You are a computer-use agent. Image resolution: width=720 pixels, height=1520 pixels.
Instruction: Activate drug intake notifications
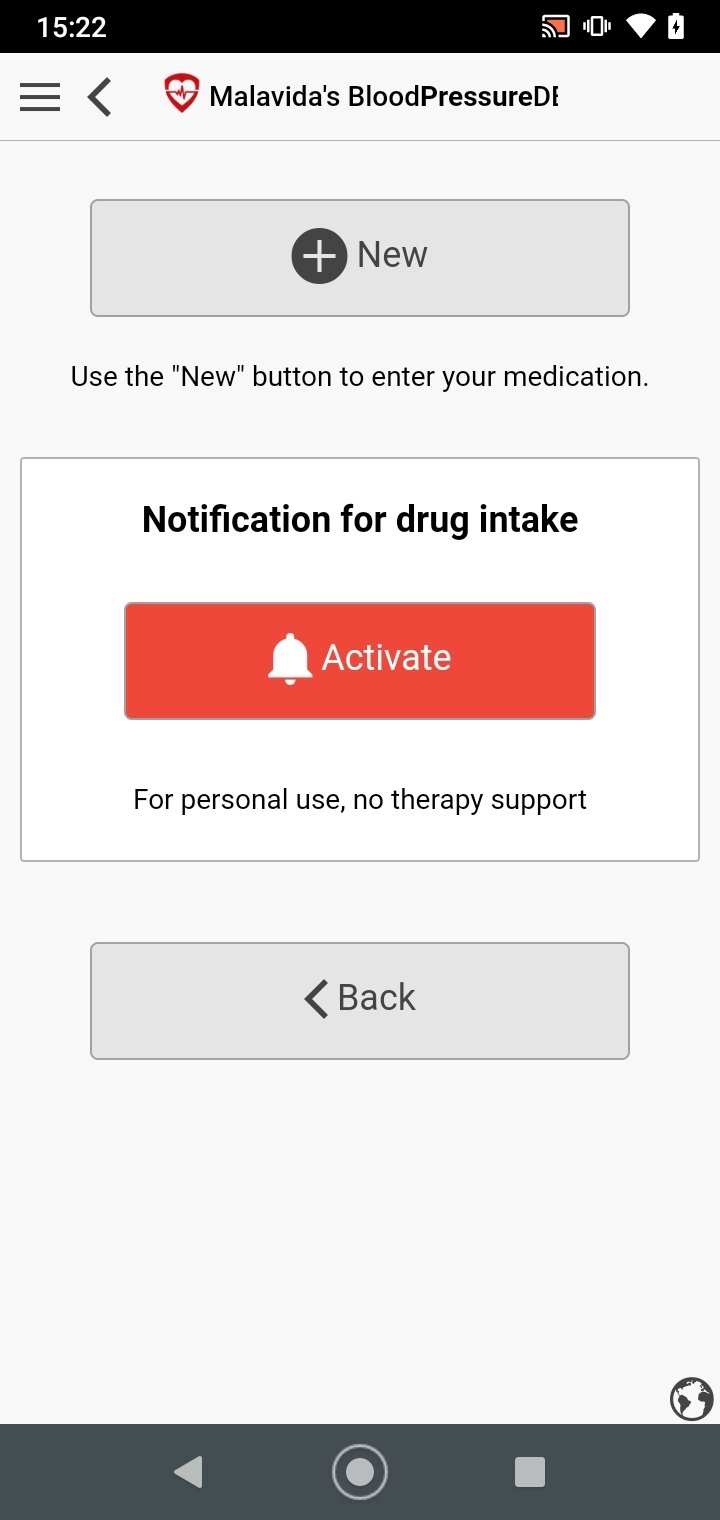[360, 660]
